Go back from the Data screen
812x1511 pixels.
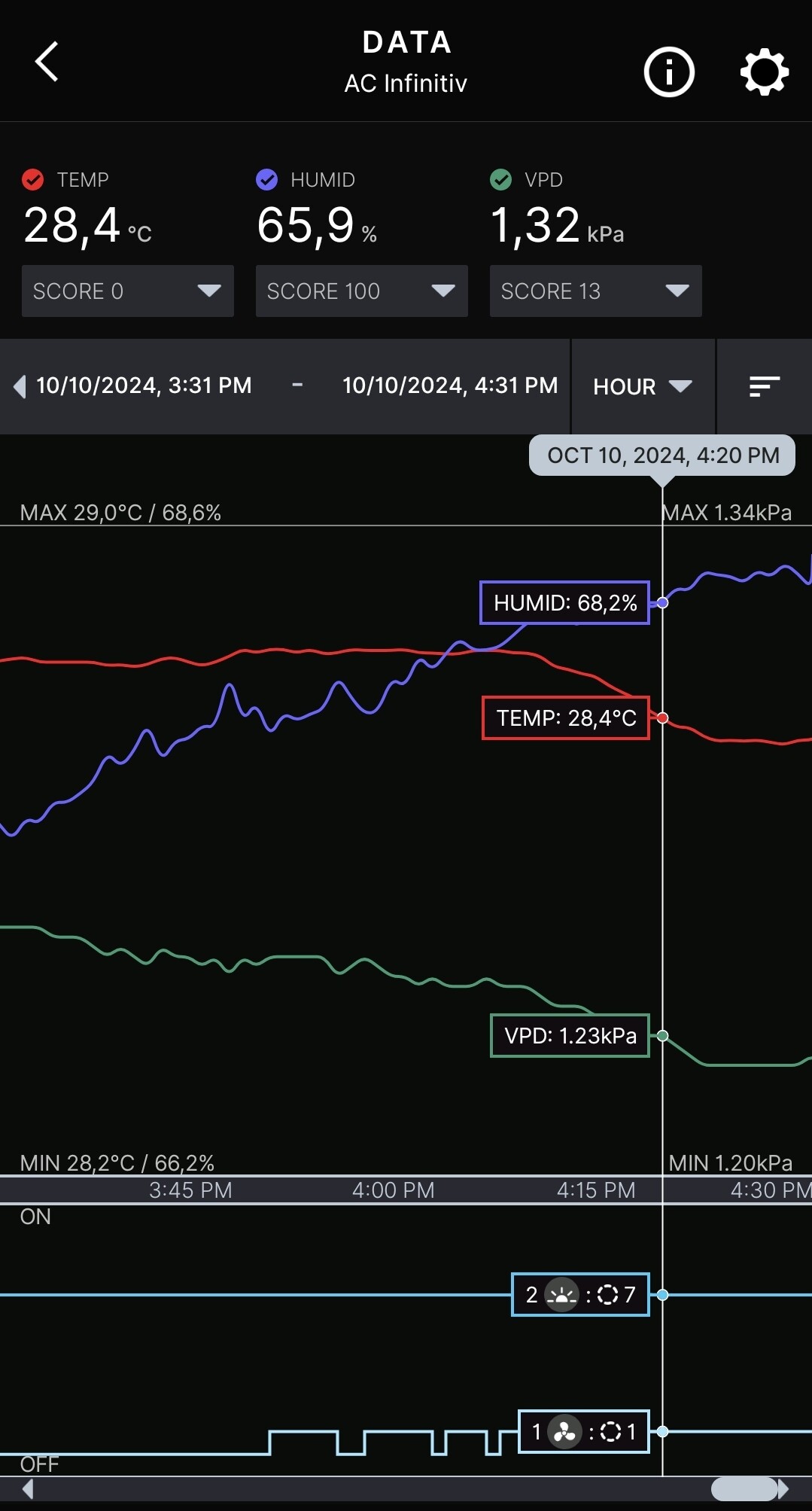[47, 62]
